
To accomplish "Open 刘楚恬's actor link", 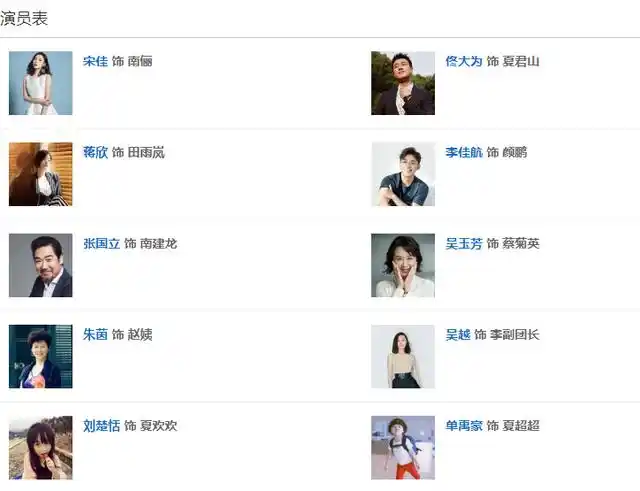I will 101,425.
